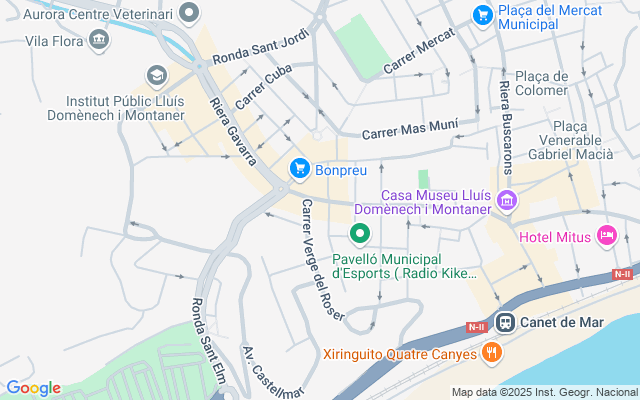Open Institut Públic Lluís Domènech i Montaner pin
This screenshot has width=640, height=400.
pyautogui.click(x=156, y=76)
